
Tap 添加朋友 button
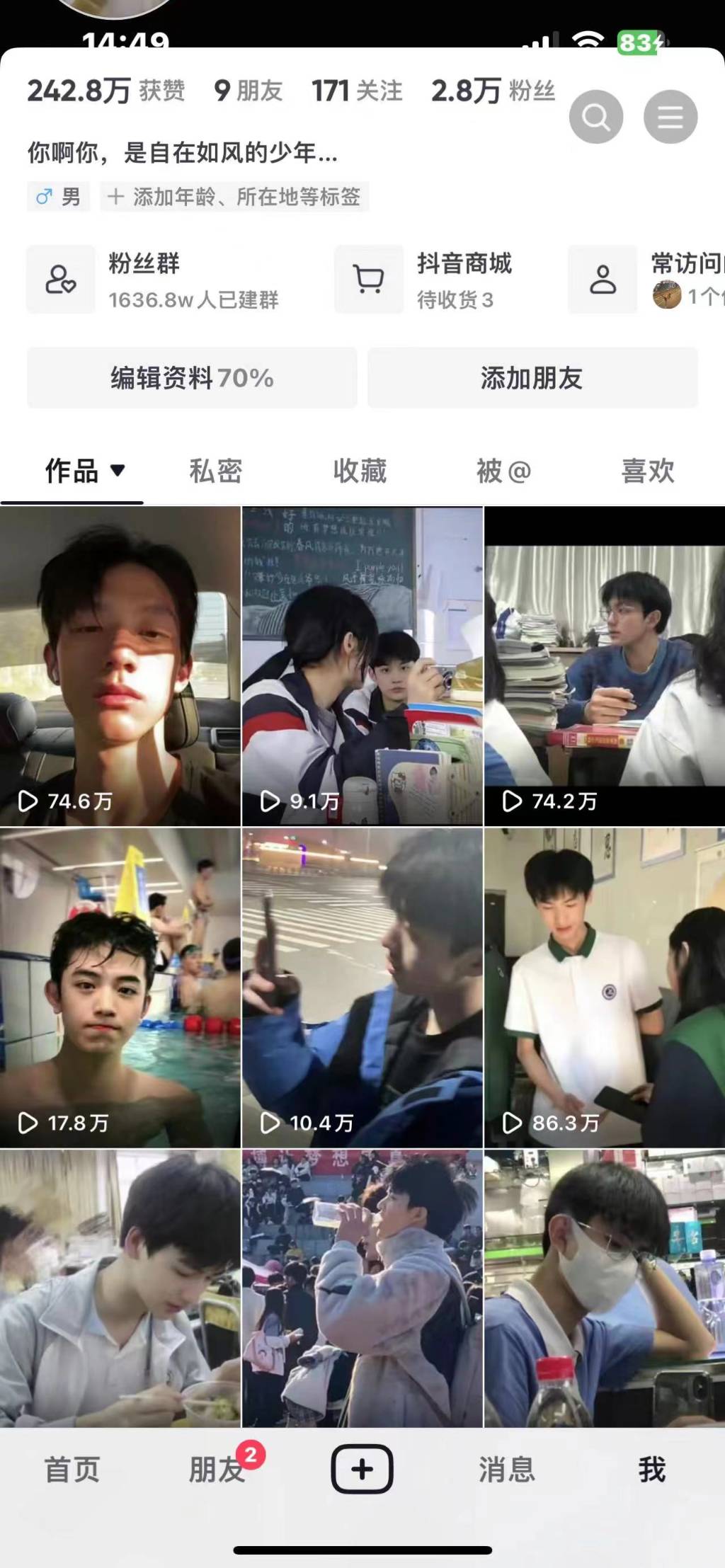[532, 378]
